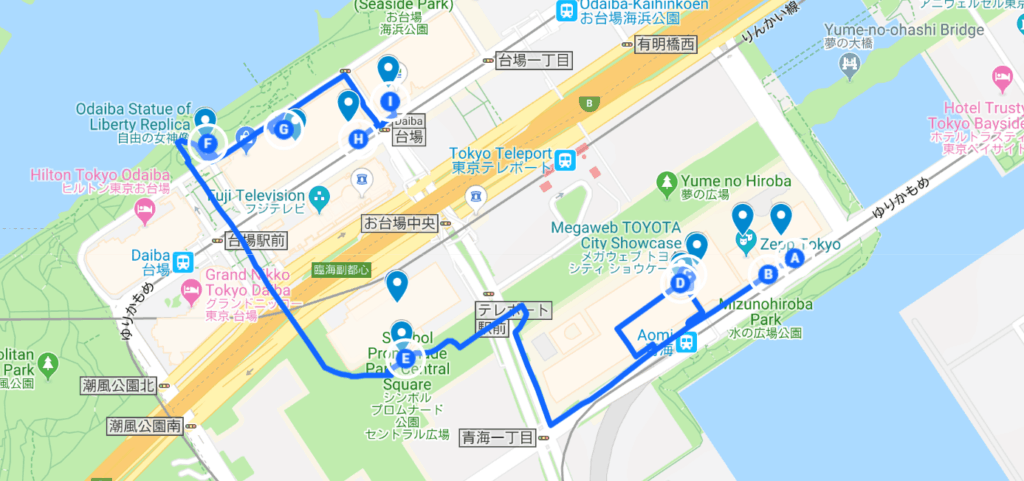The width and height of the screenshot is (1024, 481).
Task: Open Tokyo Teleport station icon
Action: 565,158
